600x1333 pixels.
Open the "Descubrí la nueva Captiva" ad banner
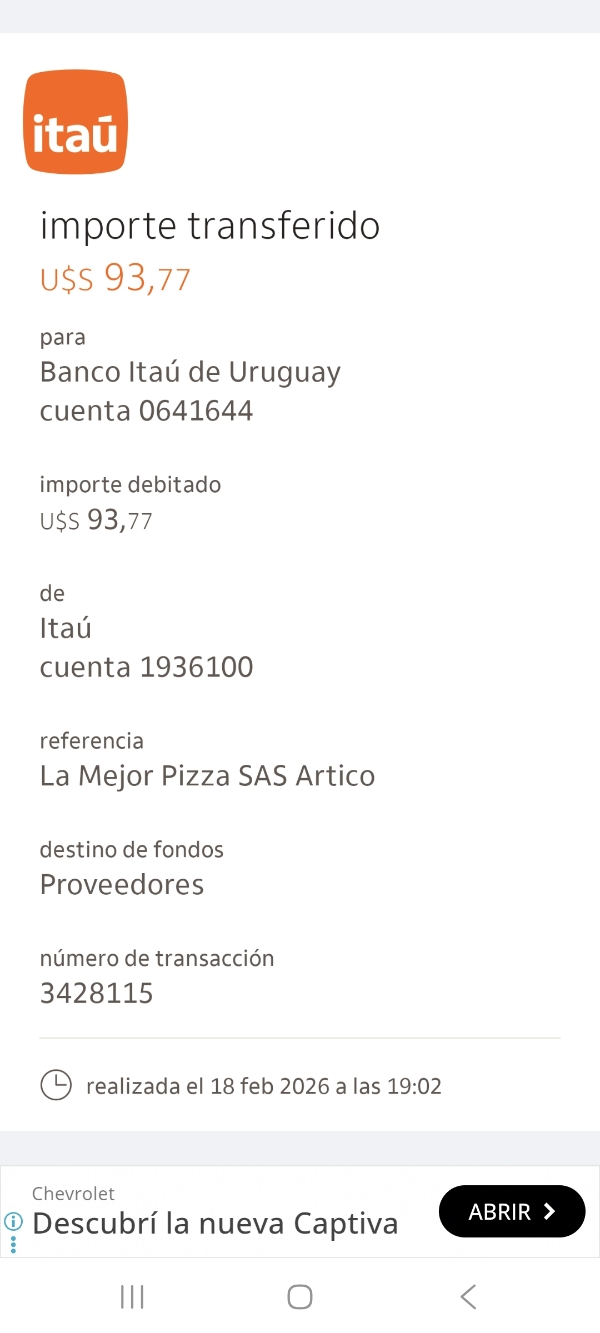click(x=215, y=1223)
